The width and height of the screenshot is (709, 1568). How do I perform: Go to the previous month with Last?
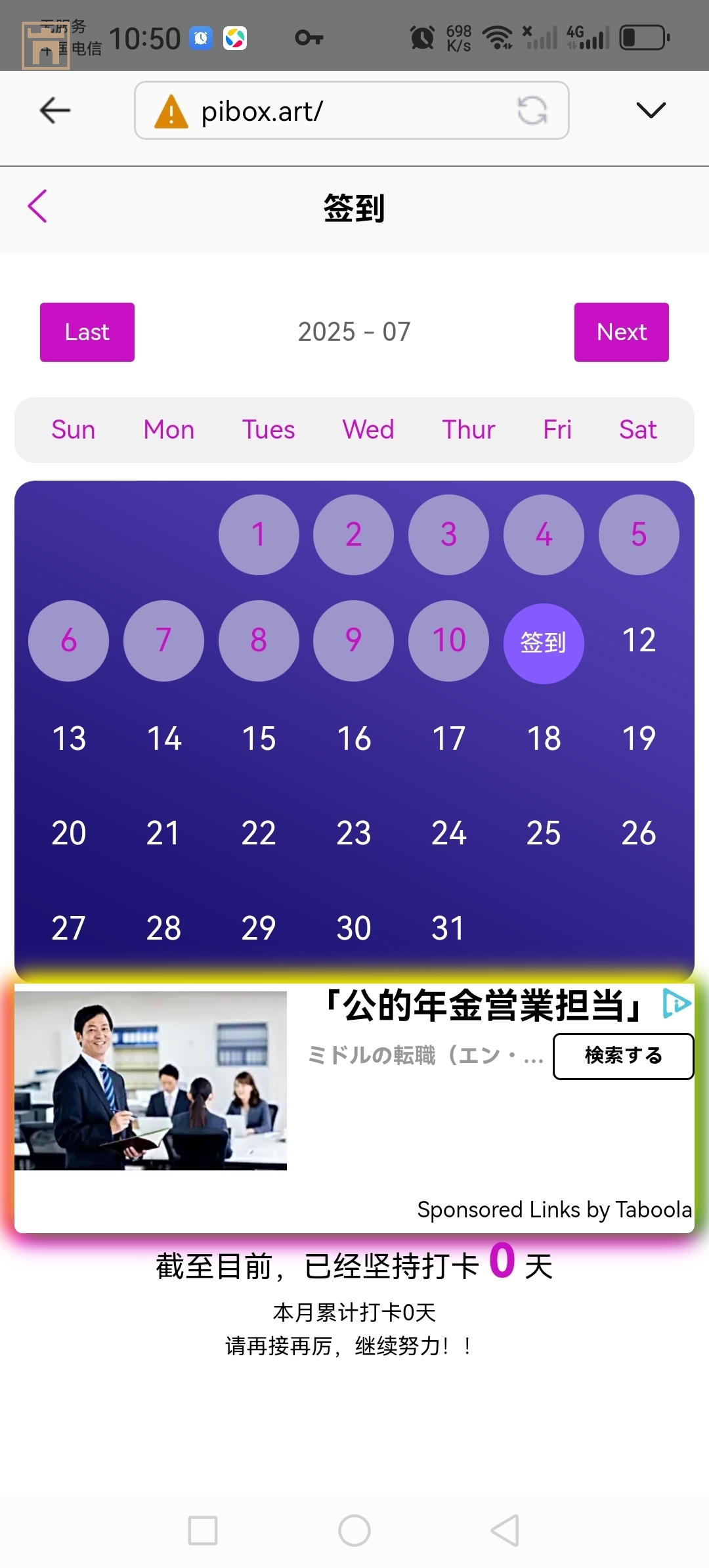tap(87, 332)
